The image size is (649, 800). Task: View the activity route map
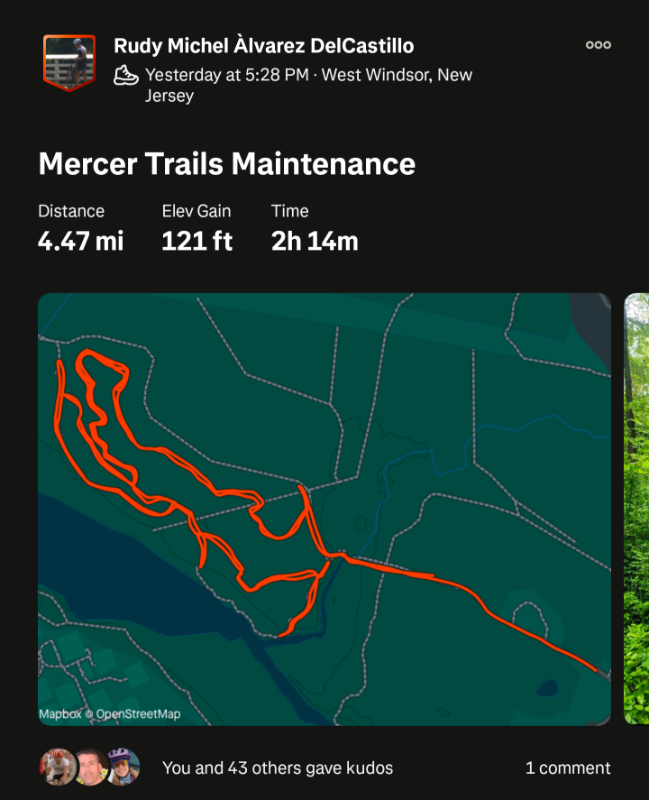pos(324,508)
